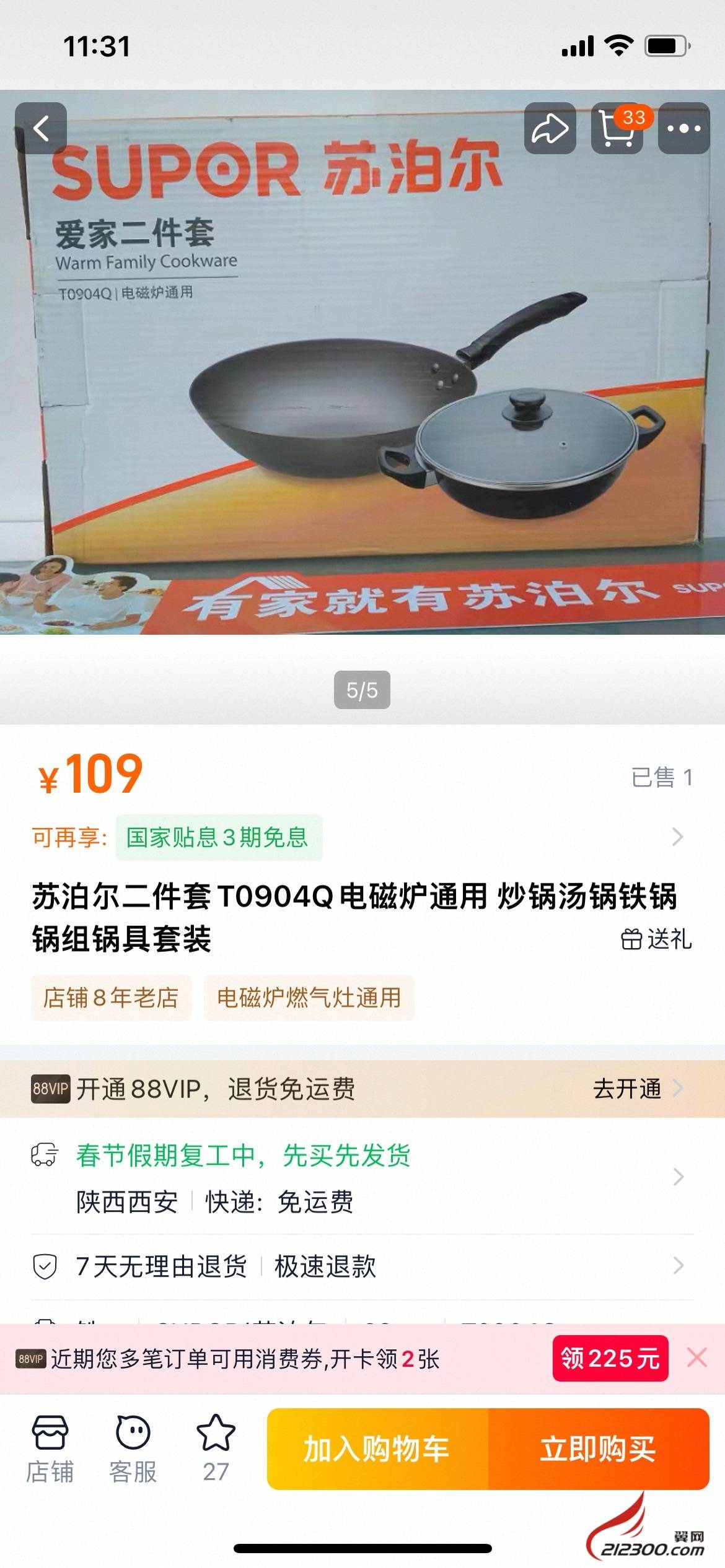Screen dimensions: 725x1568
Task: Go back to the previous page
Action: (41, 128)
